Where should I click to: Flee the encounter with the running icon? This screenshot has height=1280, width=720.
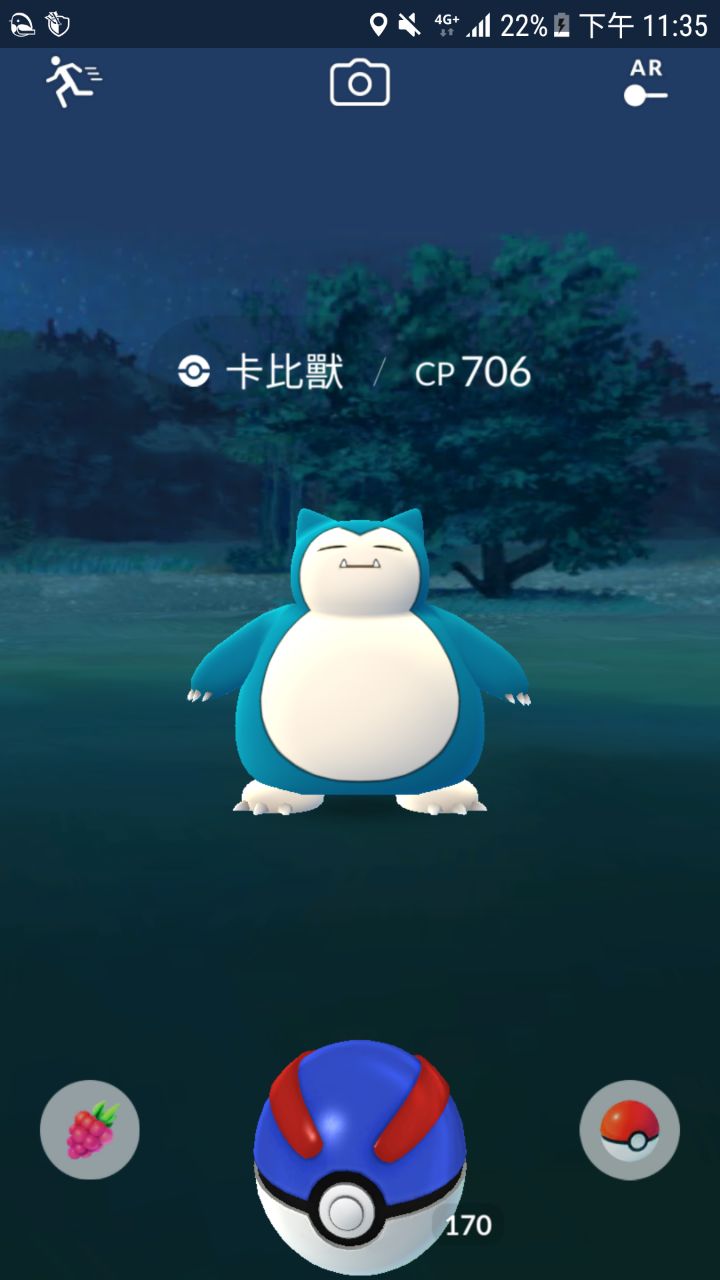pos(73,82)
